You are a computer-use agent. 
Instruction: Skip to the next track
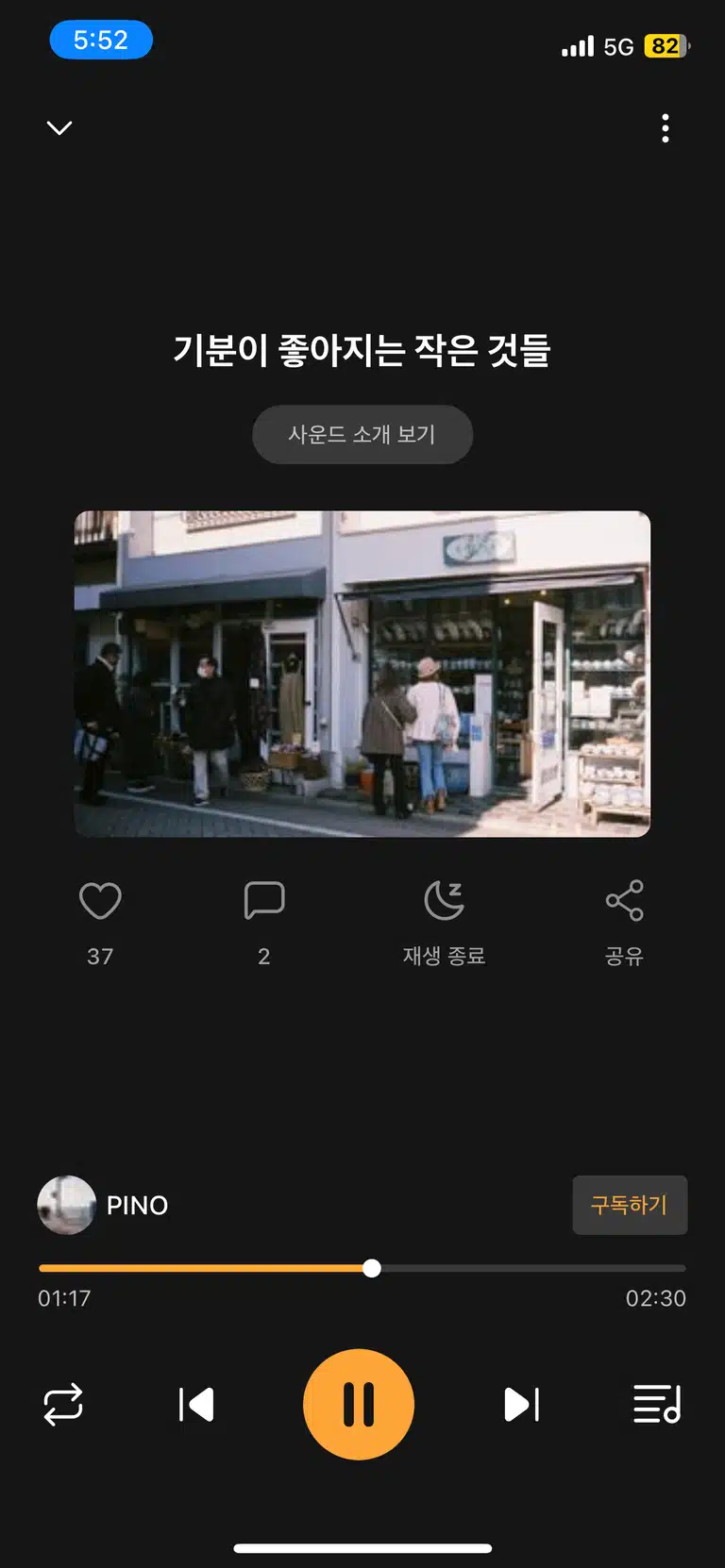(522, 1405)
